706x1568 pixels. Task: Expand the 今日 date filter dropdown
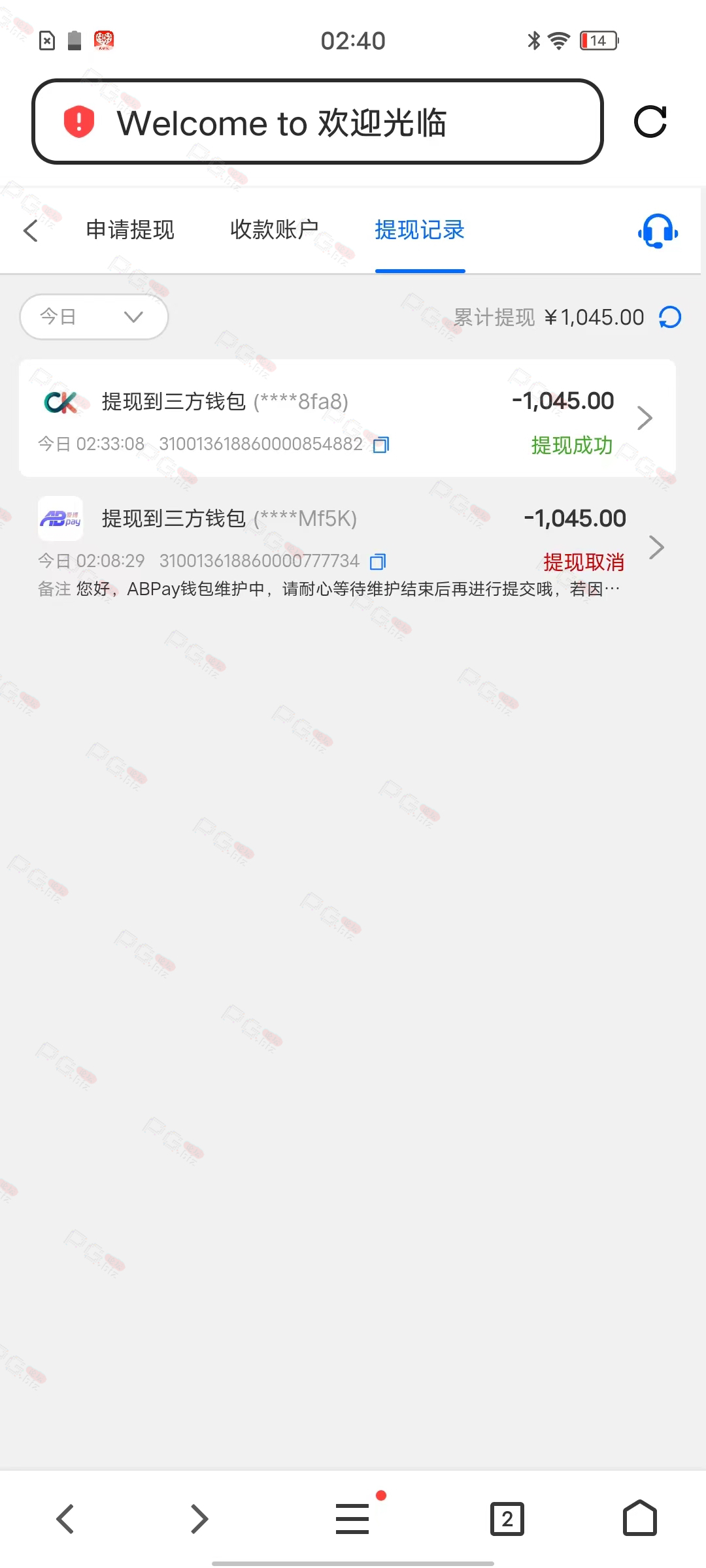[94, 317]
